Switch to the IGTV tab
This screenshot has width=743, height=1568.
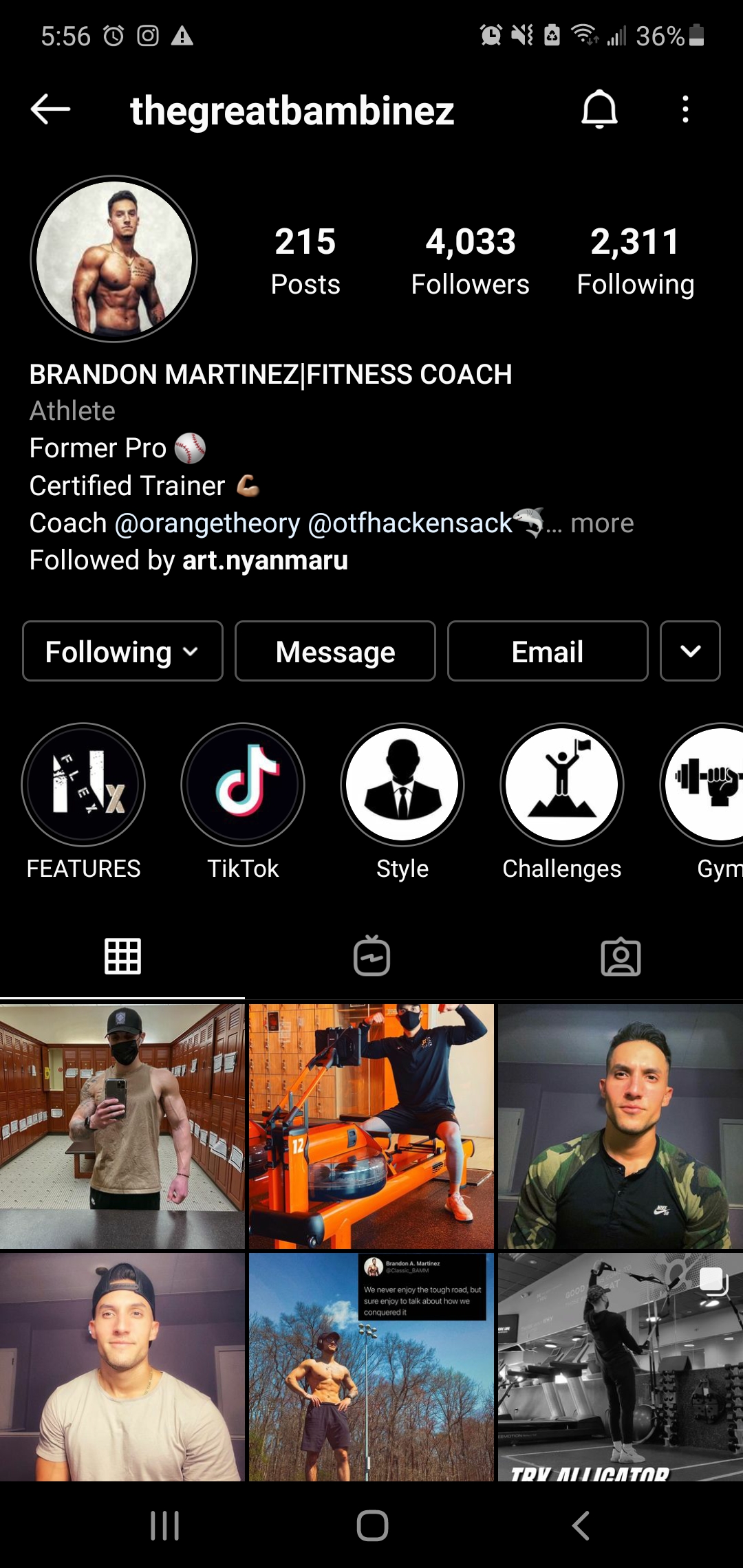pyautogui.click(x=371, y=956)
